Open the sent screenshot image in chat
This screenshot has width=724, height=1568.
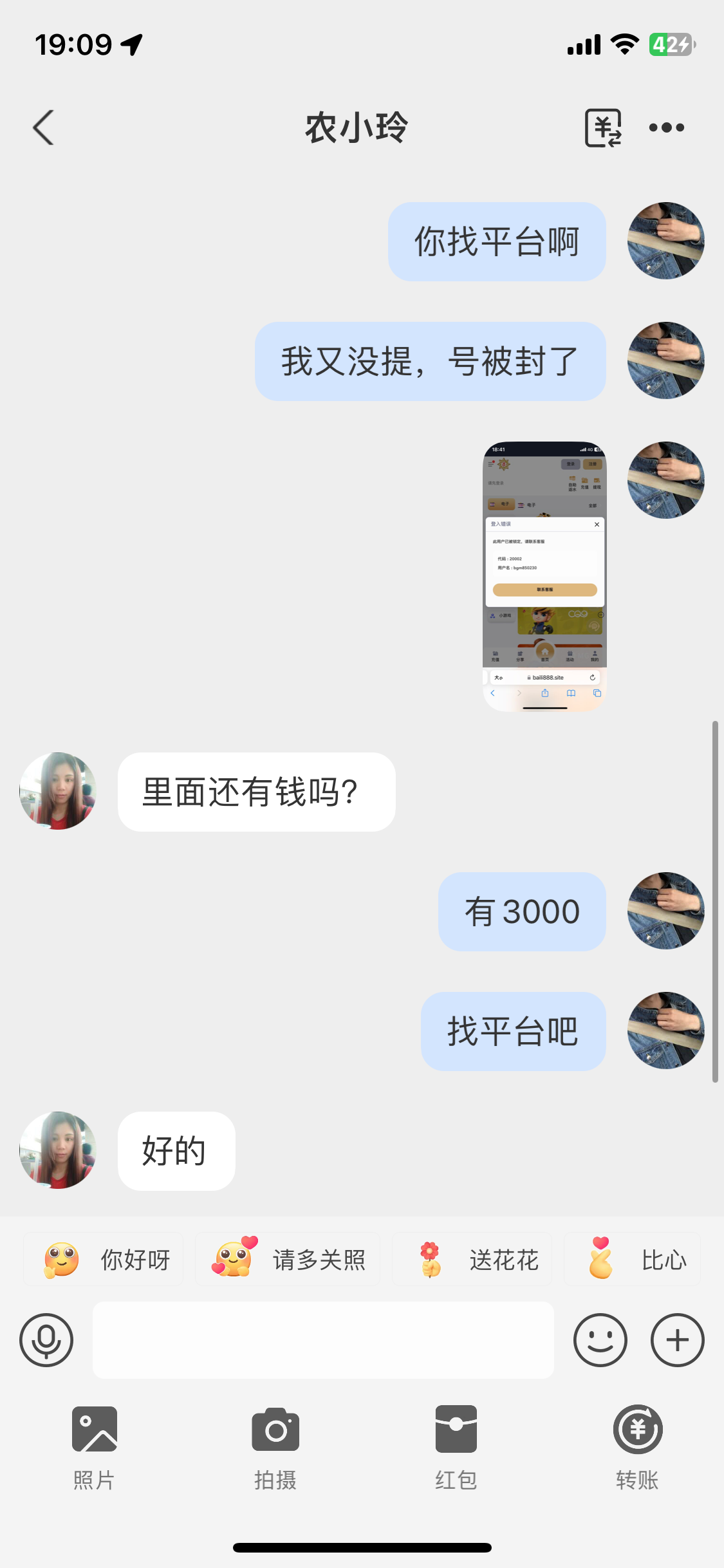point(544,576)
